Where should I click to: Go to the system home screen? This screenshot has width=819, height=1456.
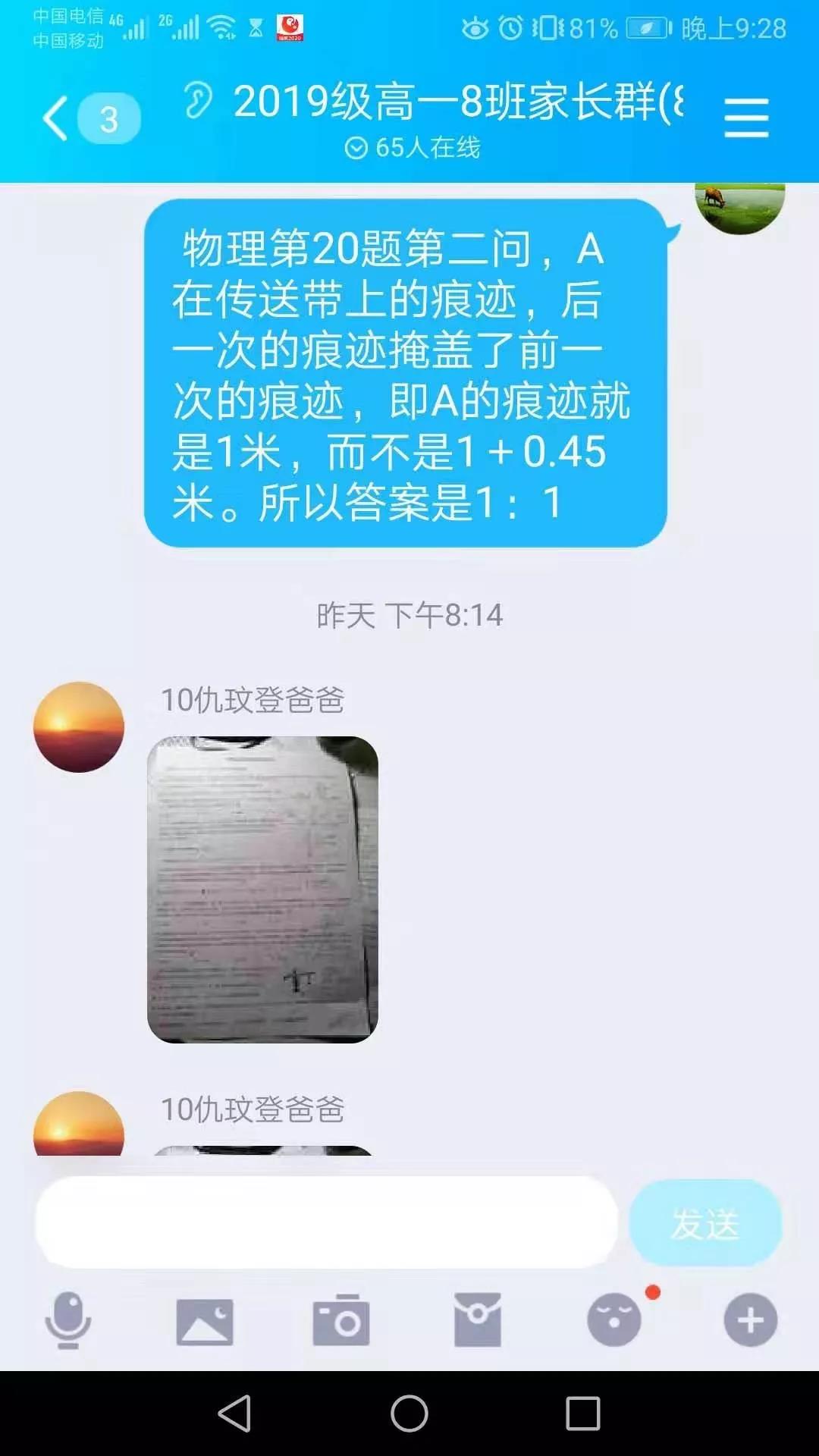coord(409,1414)
